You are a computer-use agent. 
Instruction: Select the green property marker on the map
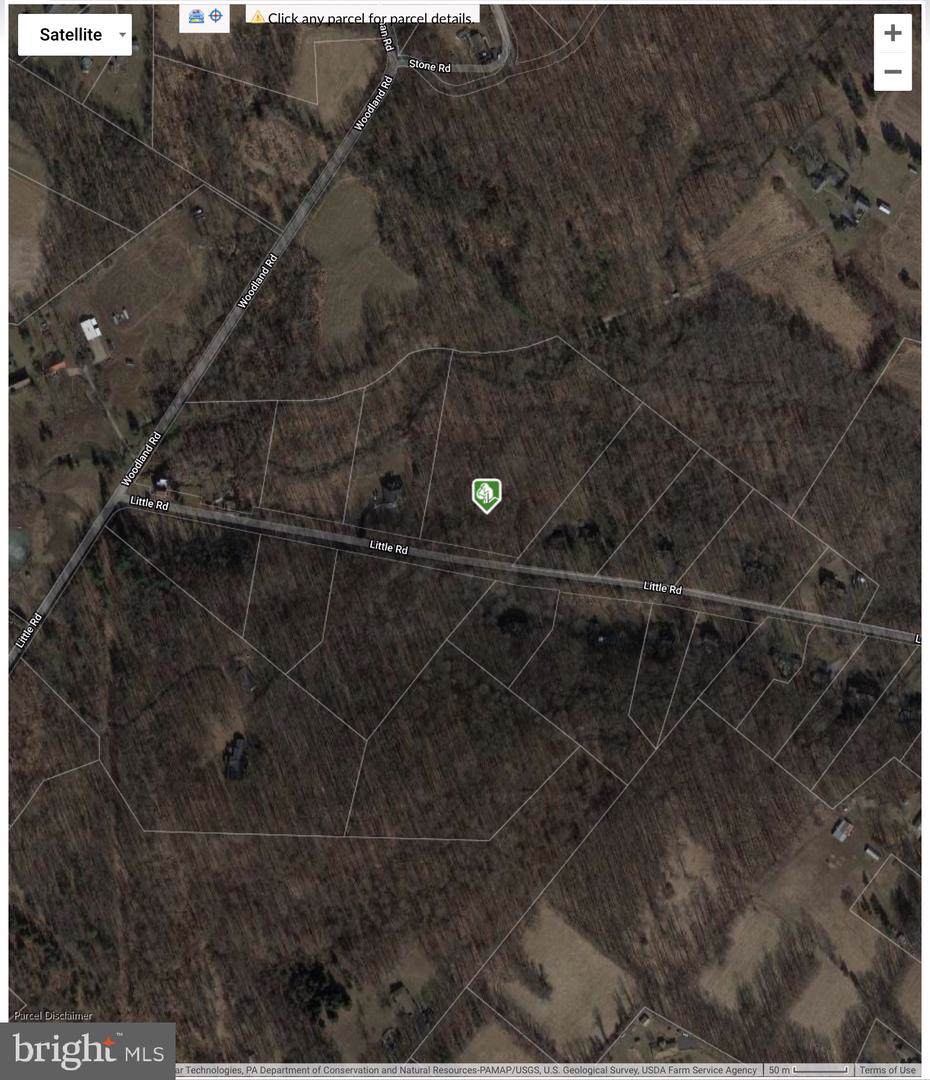[486, 494]
